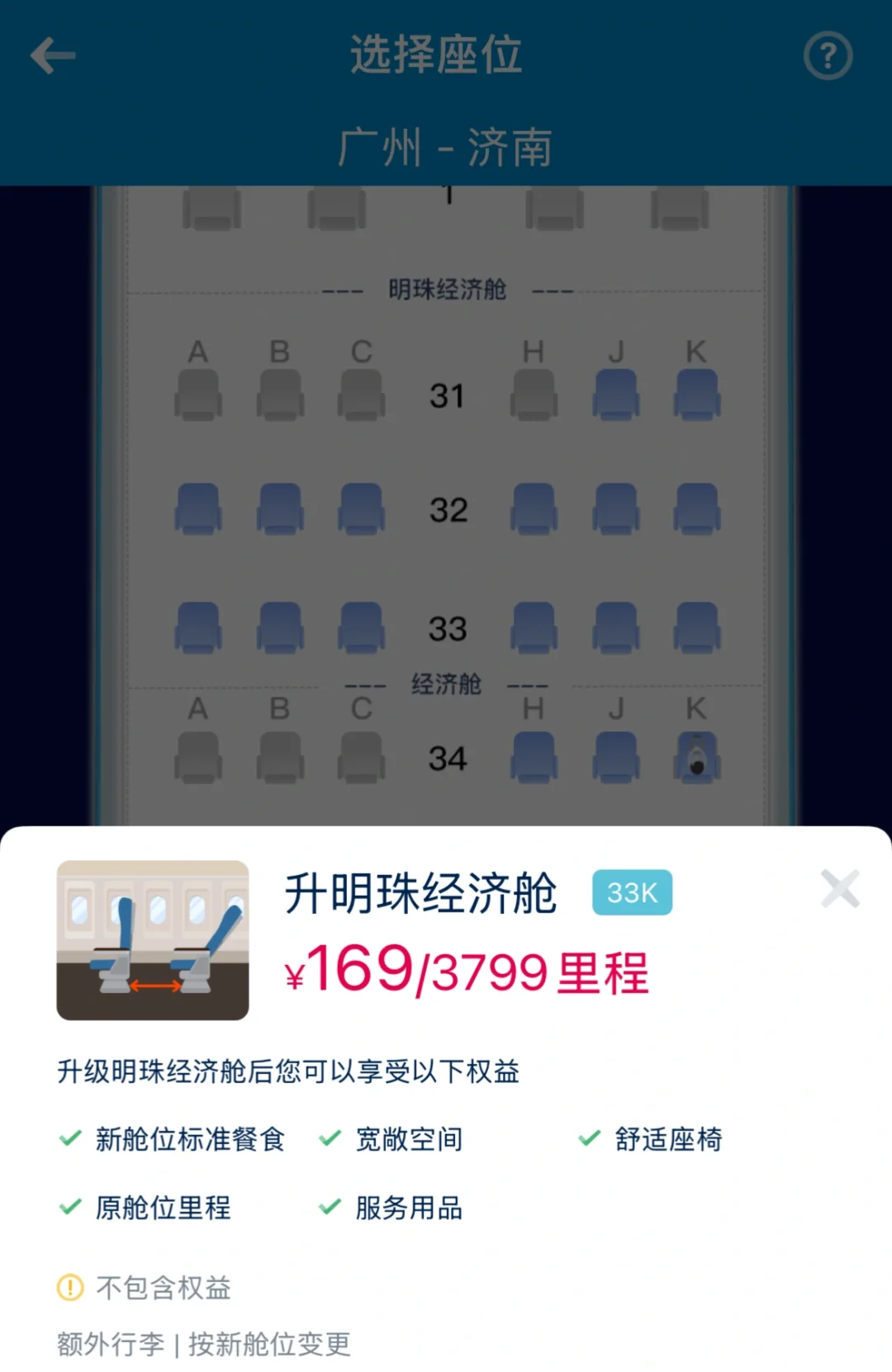Viewport: 892px width, 1372px height.
Task: Choose seat 32H
Action: pos(534,509)
